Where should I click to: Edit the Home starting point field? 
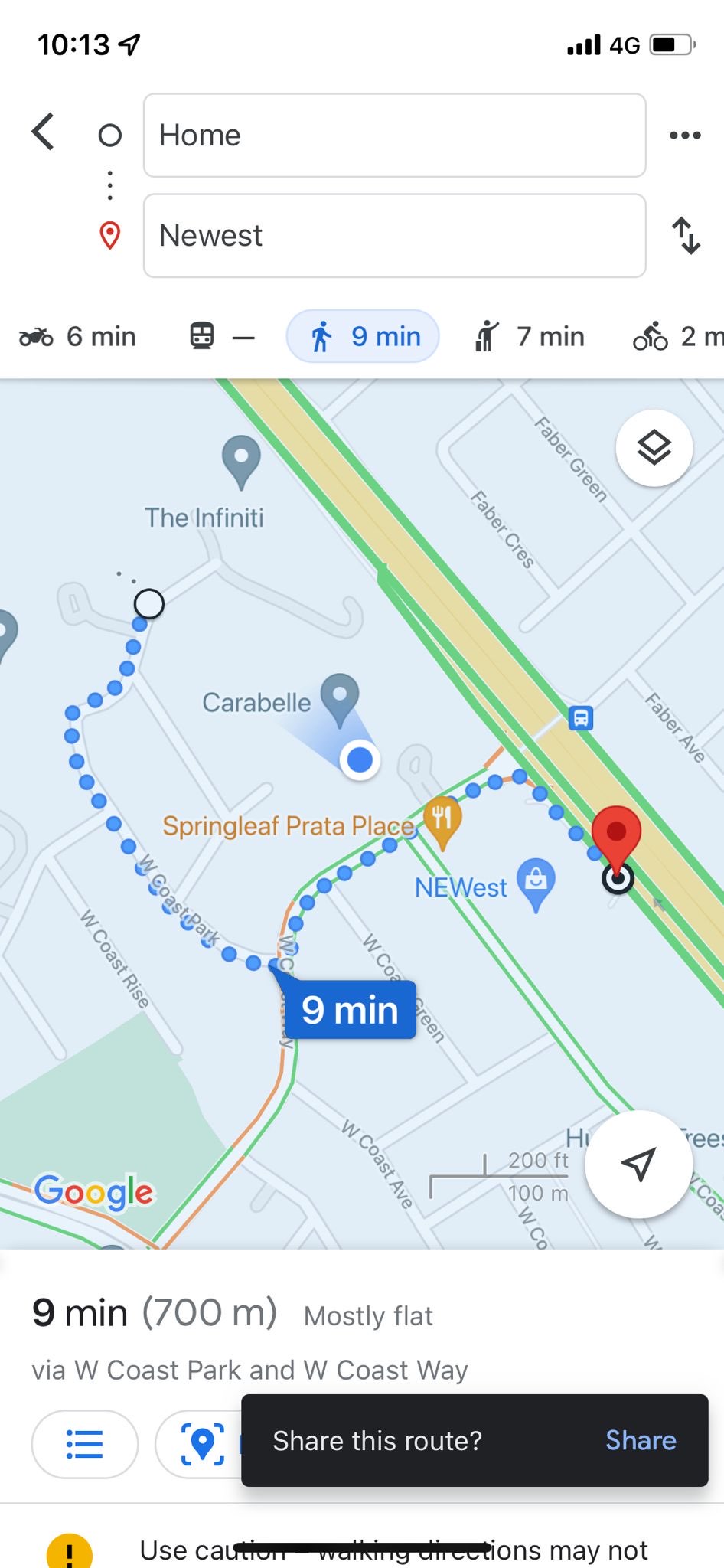[394, 136]
